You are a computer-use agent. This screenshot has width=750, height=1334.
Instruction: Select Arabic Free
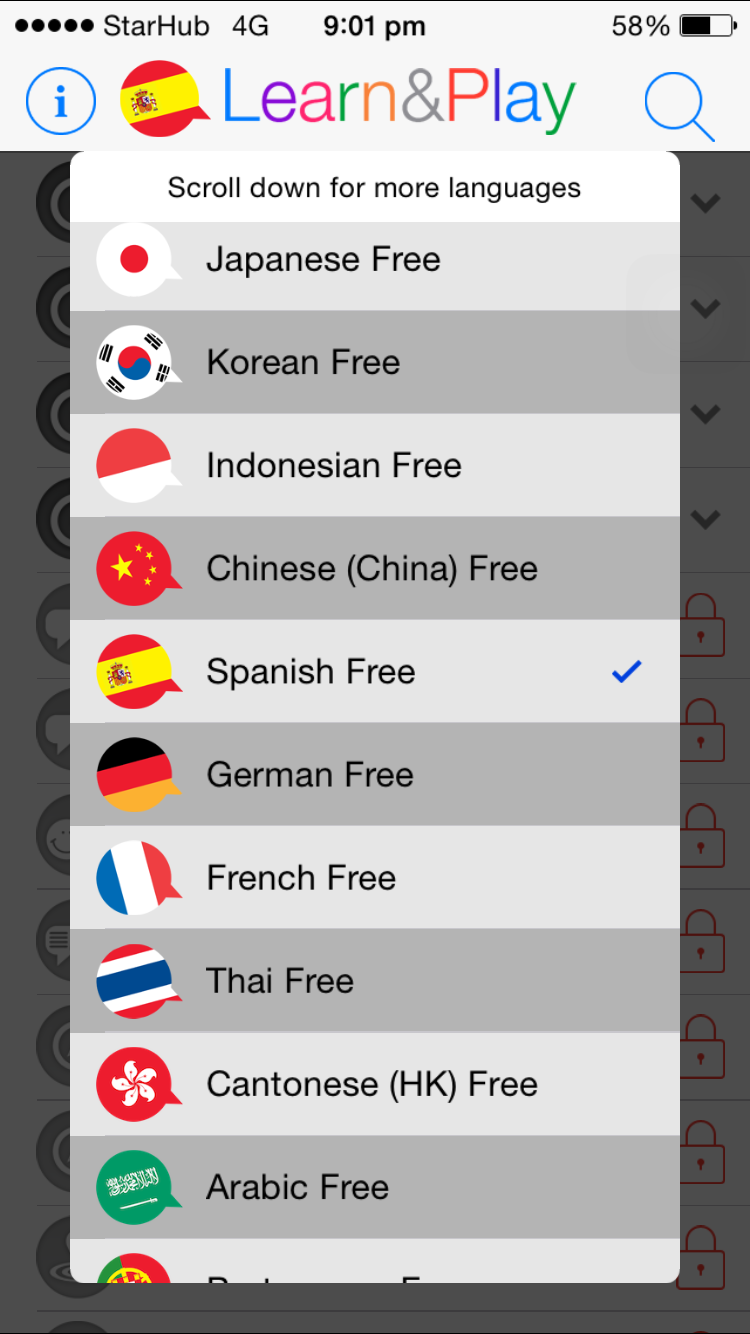tap(374, 1187)
